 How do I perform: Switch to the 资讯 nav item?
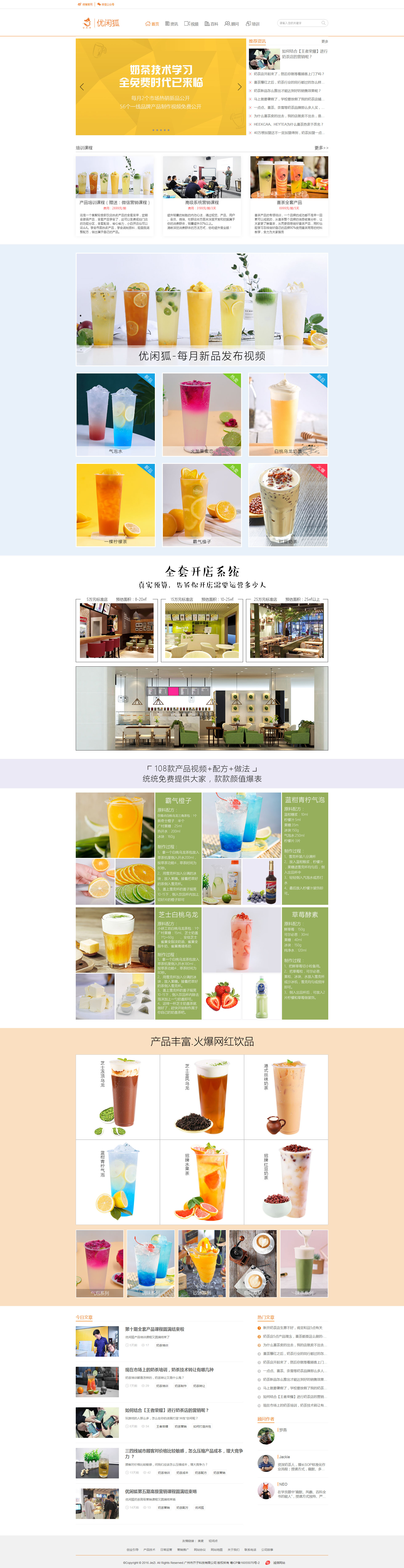pyautogui.click(x=172, y=24)
